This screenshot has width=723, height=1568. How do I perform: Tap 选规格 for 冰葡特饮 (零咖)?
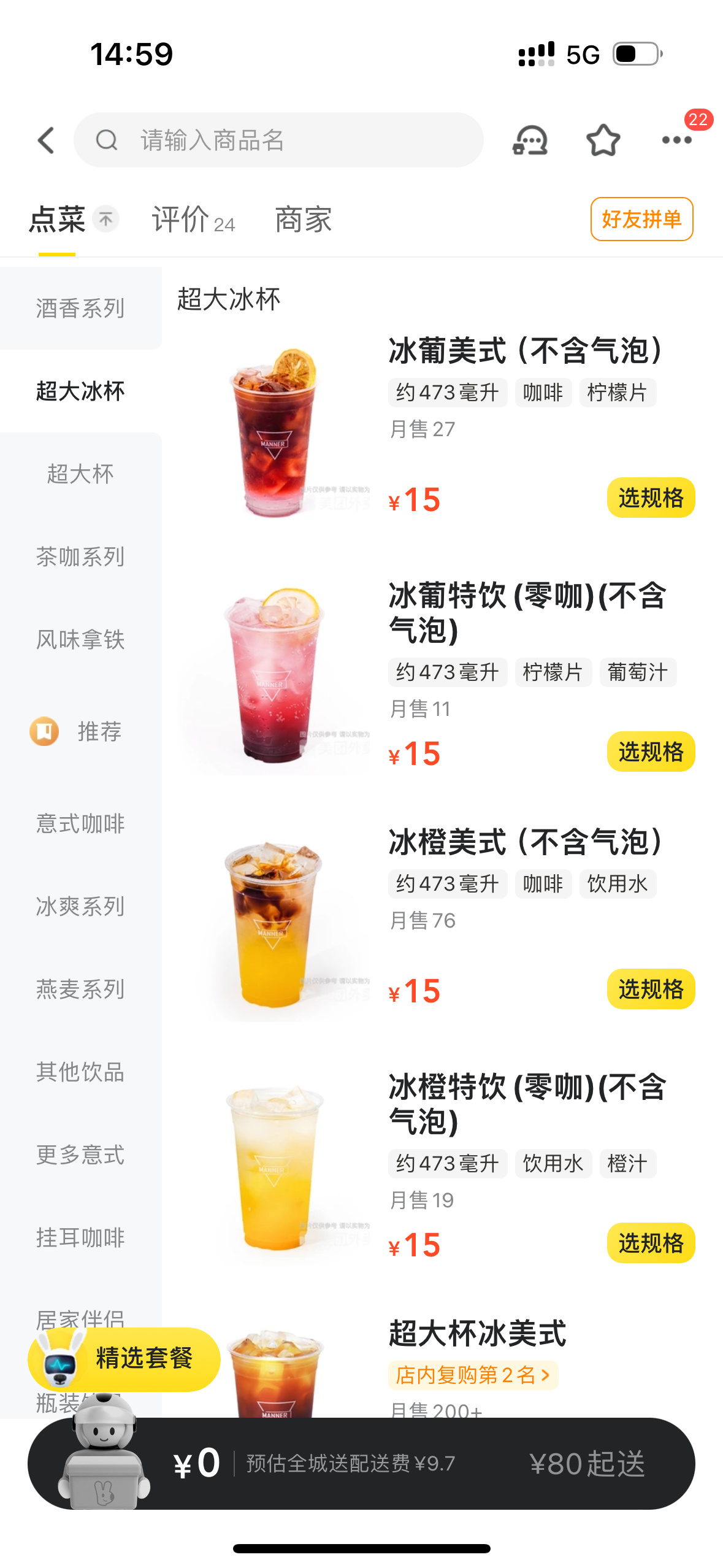651,751
